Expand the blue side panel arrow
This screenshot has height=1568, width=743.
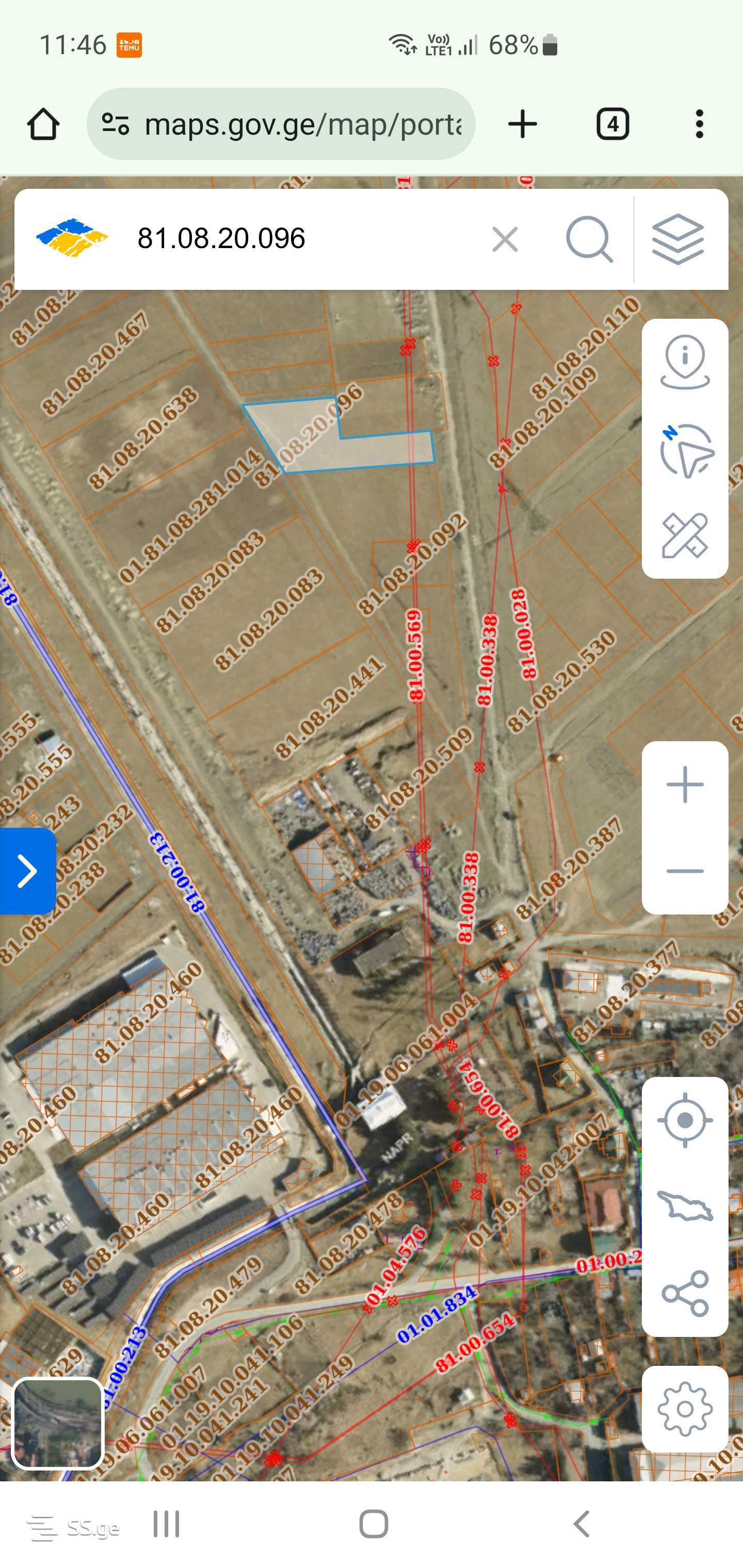pos(27,871)
